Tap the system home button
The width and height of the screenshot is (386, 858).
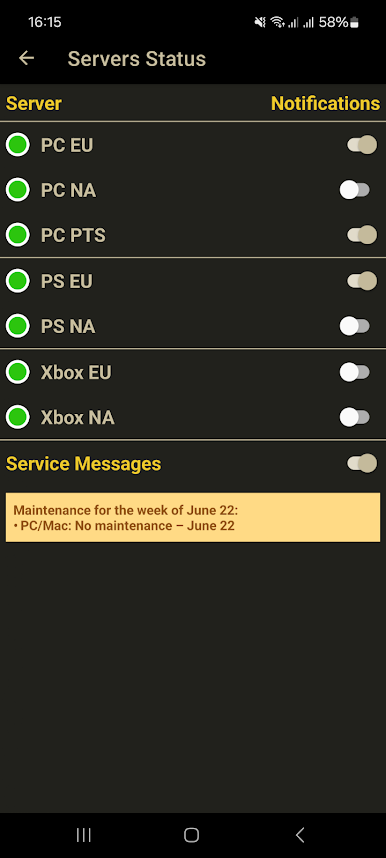coord(192,834)
